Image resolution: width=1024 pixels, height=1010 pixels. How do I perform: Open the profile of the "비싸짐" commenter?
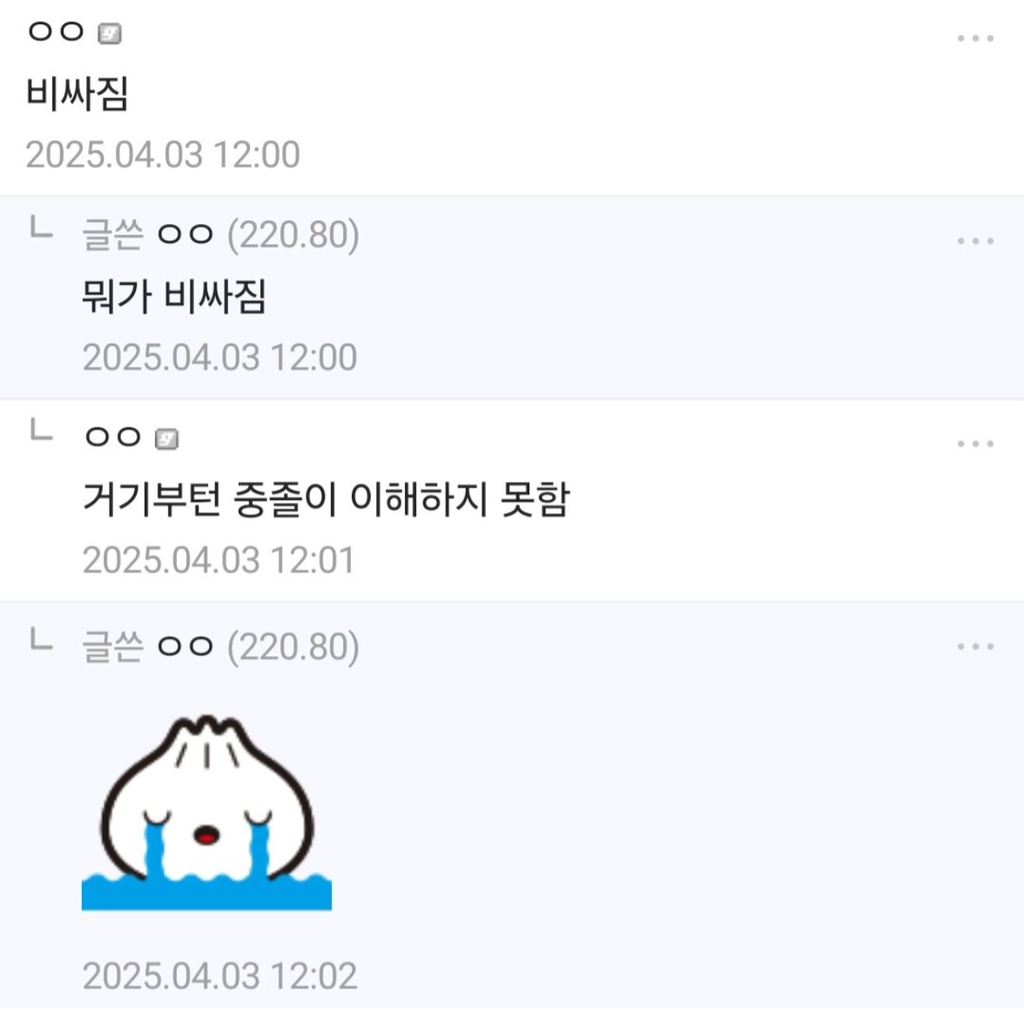pos(56,32)
